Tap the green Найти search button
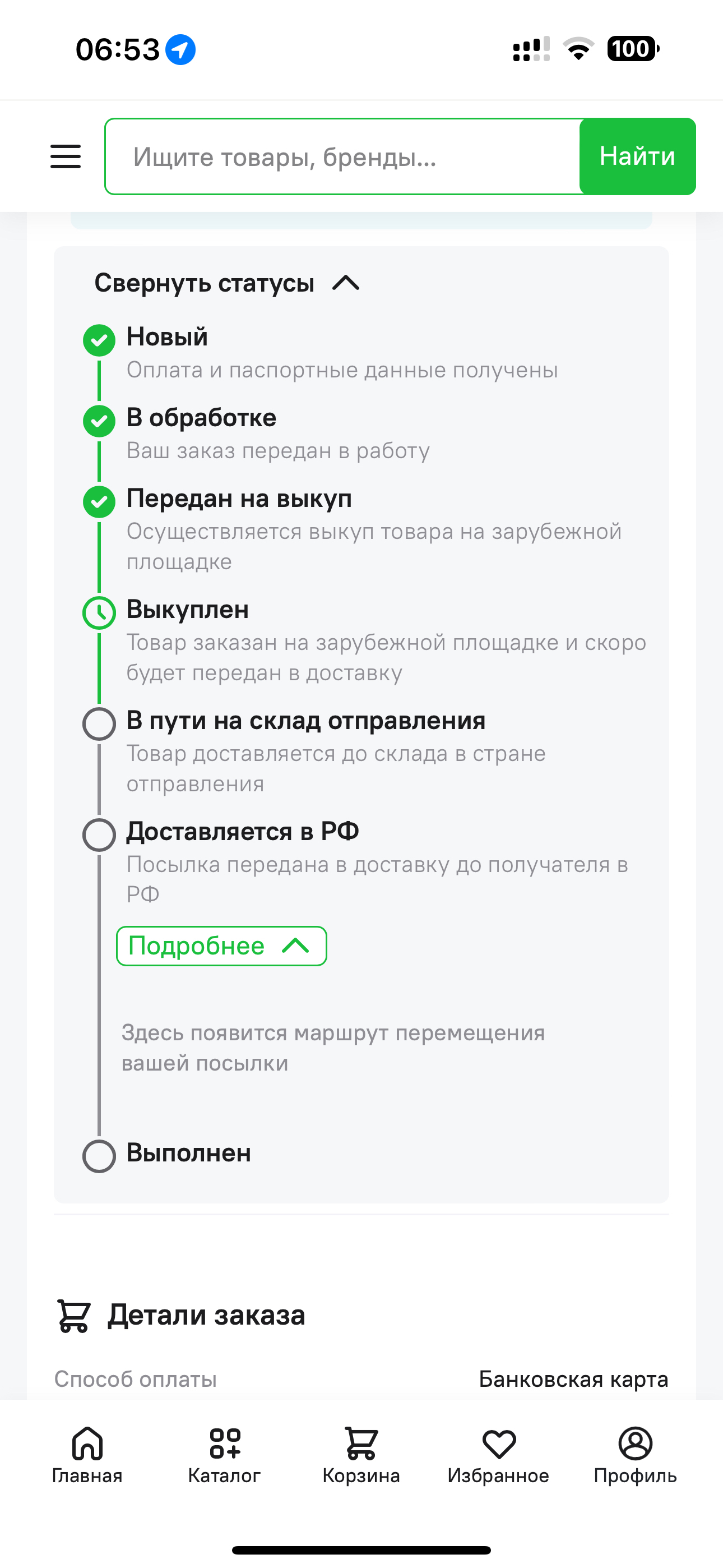 (637, 156)
